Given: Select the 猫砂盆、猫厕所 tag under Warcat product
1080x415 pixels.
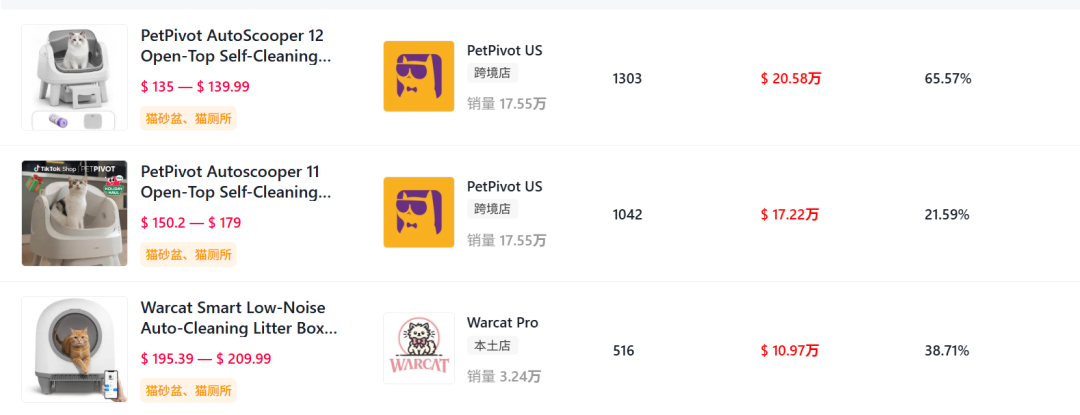Looking at the screenshot, I should tap(189, 390).
